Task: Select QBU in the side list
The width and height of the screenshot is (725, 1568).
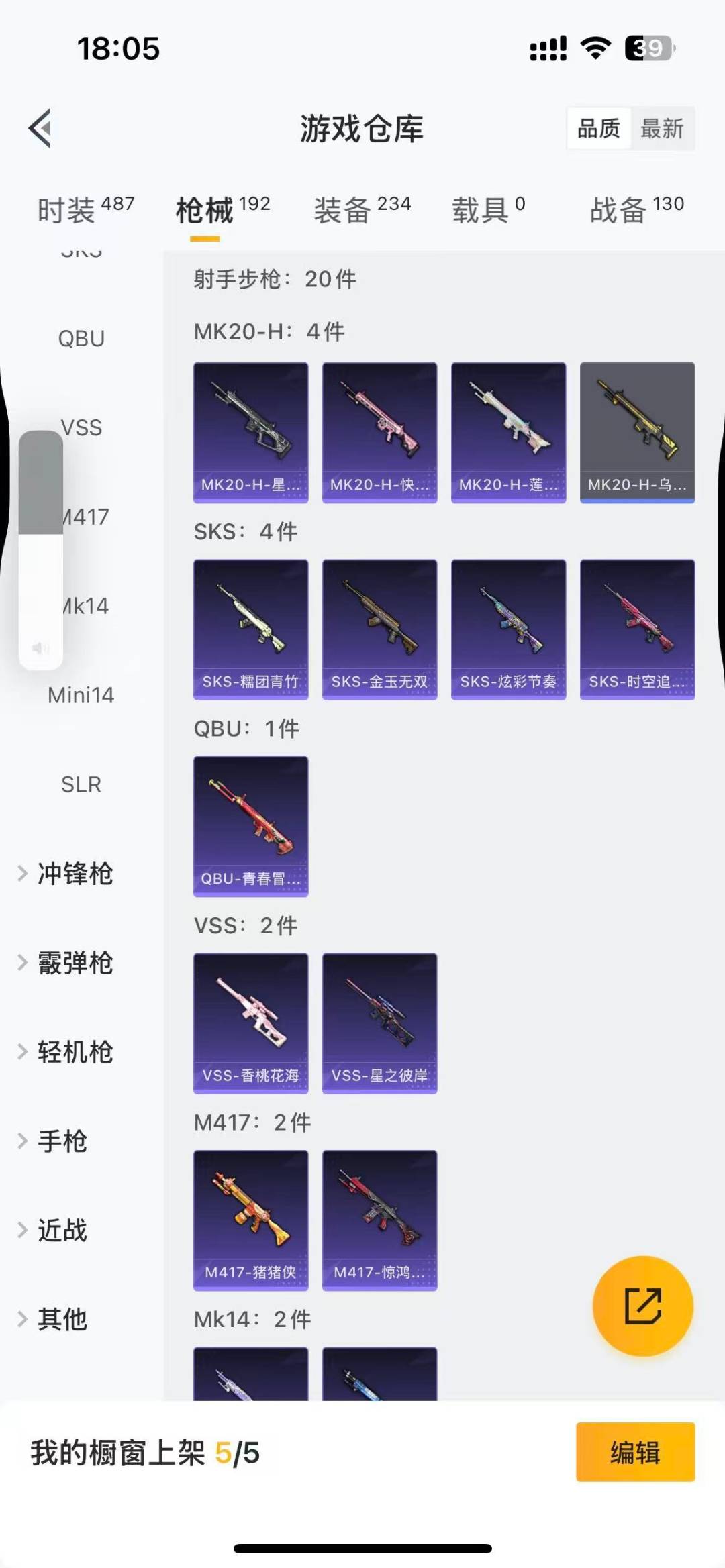Action: click(x=81, y=339)
